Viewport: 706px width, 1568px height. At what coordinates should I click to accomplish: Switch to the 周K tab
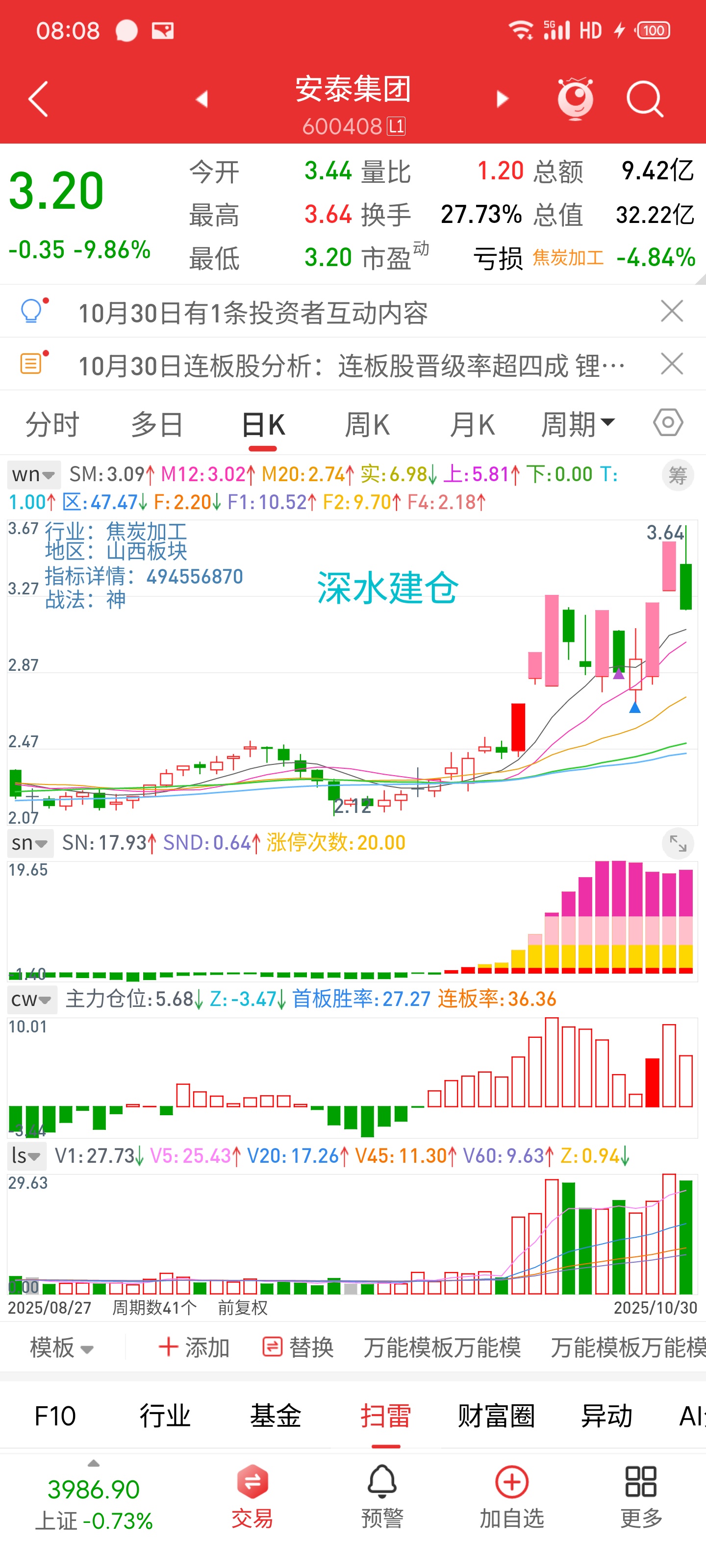pyautogui.click(x=367, y=424)
